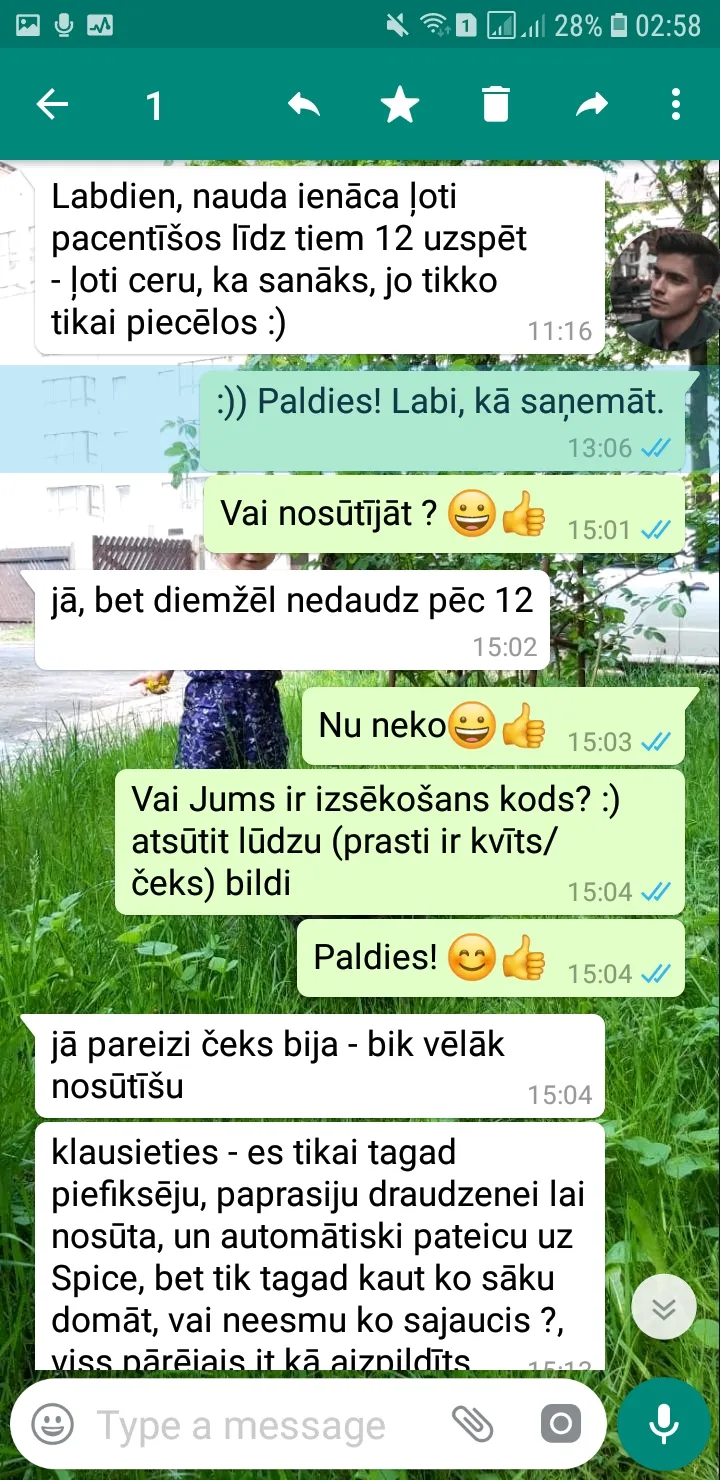
Task: Reply to the selected message
Action: click(303, 104)
